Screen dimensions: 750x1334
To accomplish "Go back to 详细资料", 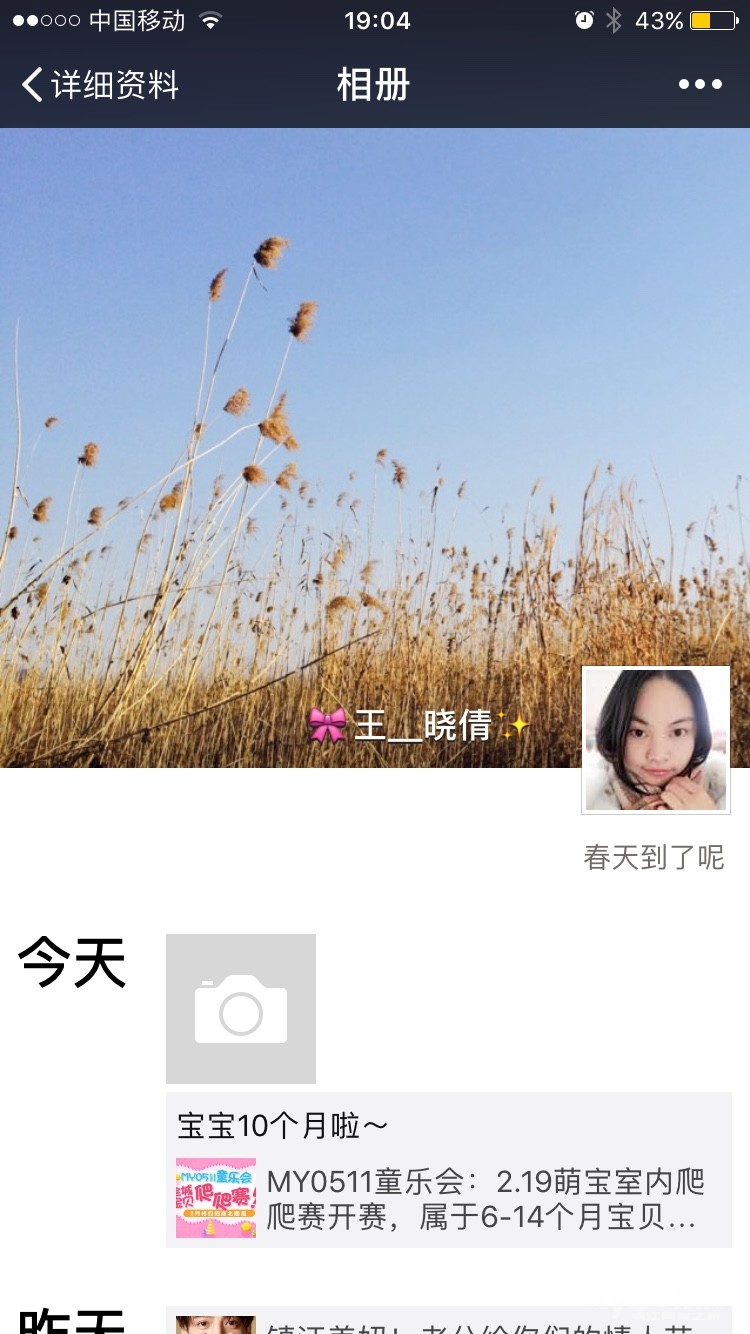I will pyautogui.click(x=100, y=85).
